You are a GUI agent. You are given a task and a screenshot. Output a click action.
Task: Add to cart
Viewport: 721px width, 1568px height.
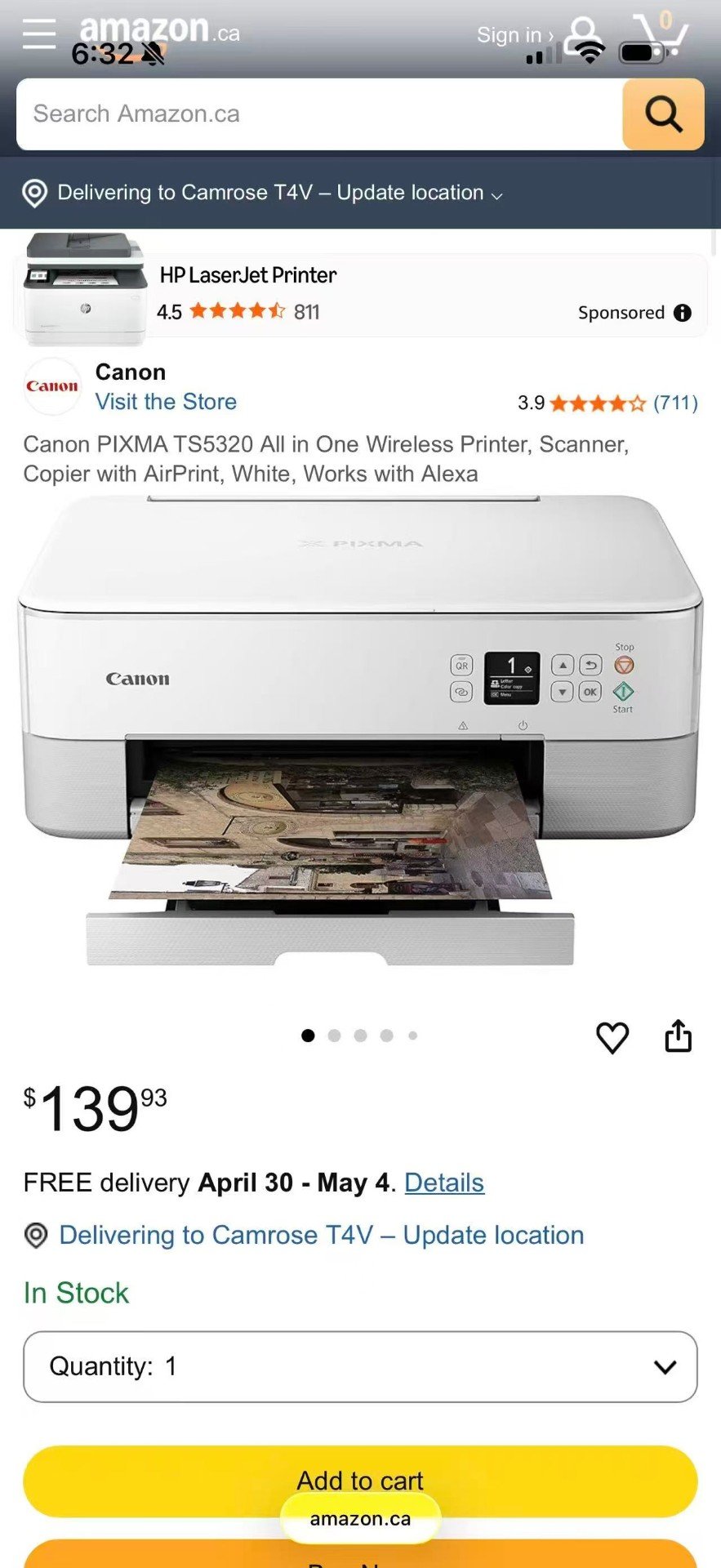[x=359, y=1478]
